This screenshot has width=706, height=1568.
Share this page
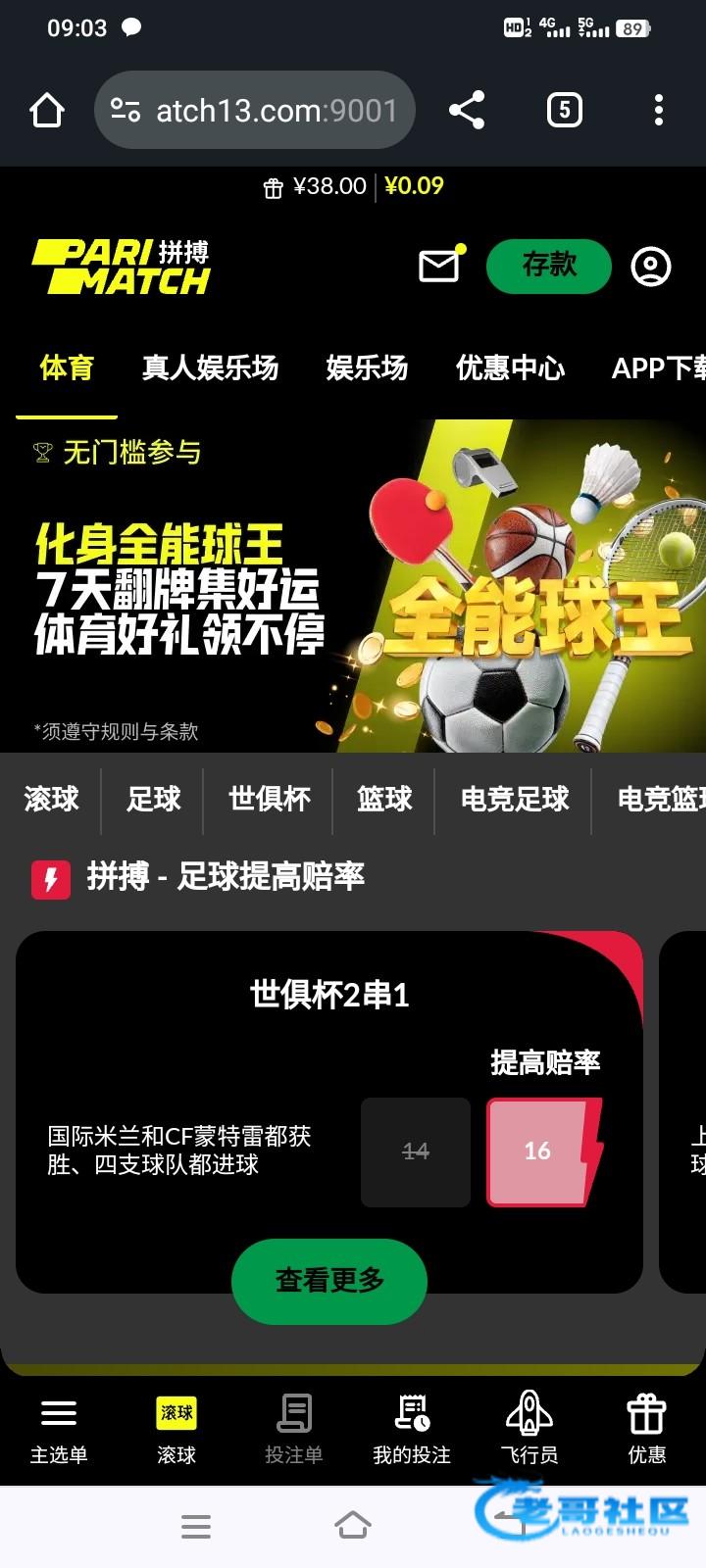point(467,110)
